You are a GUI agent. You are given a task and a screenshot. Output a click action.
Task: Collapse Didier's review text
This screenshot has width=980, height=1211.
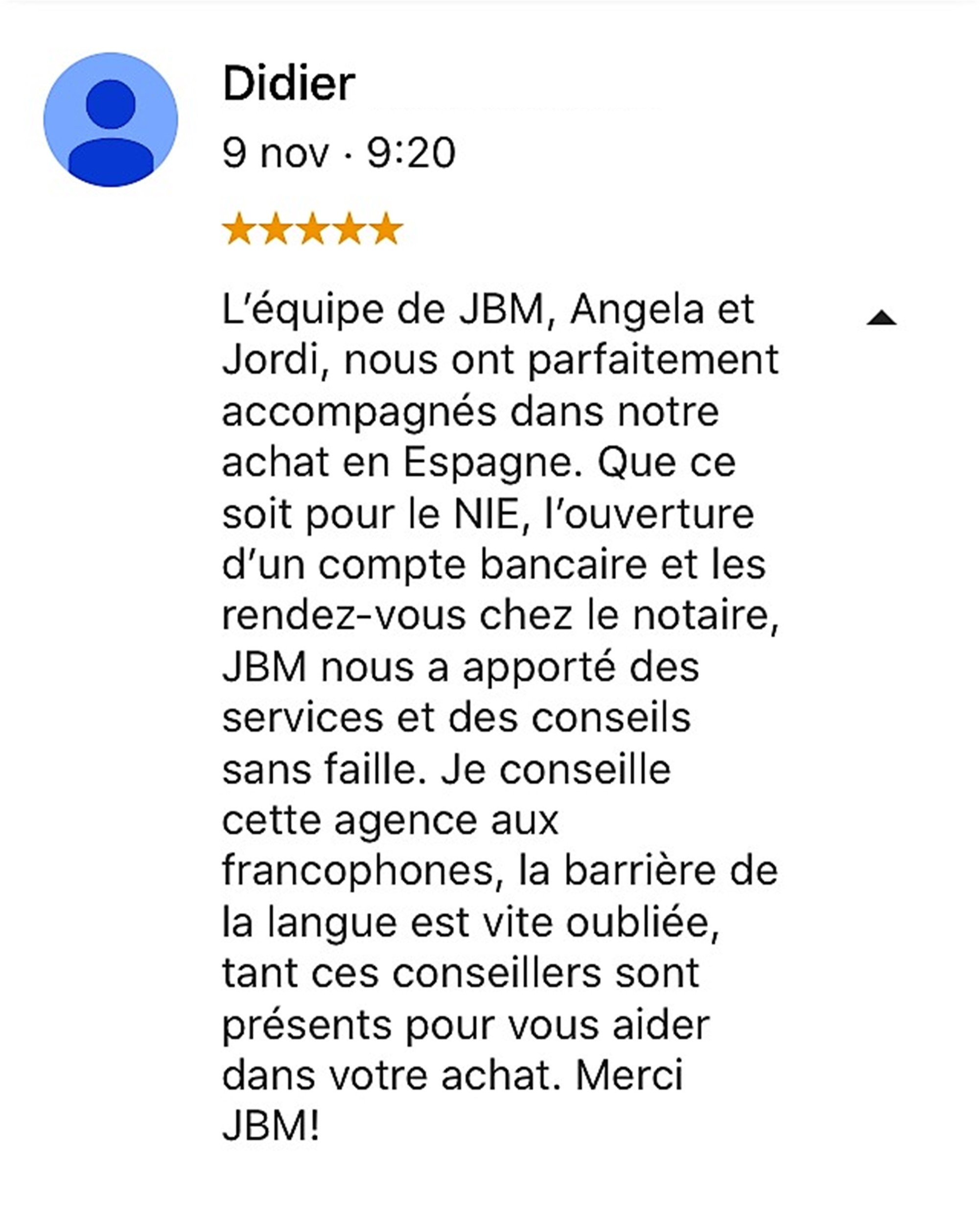coord(881,319)
